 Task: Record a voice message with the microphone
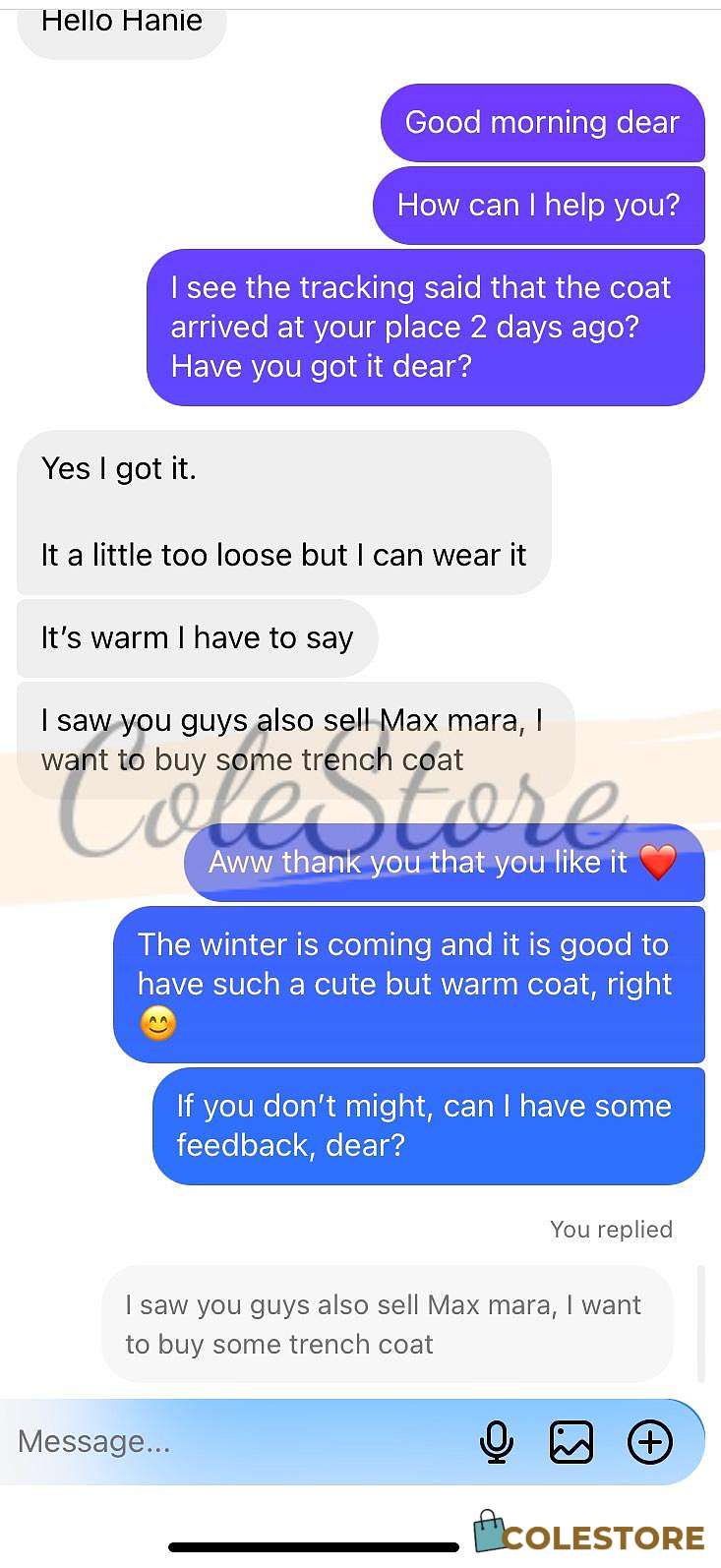(x=497, y=1442)
